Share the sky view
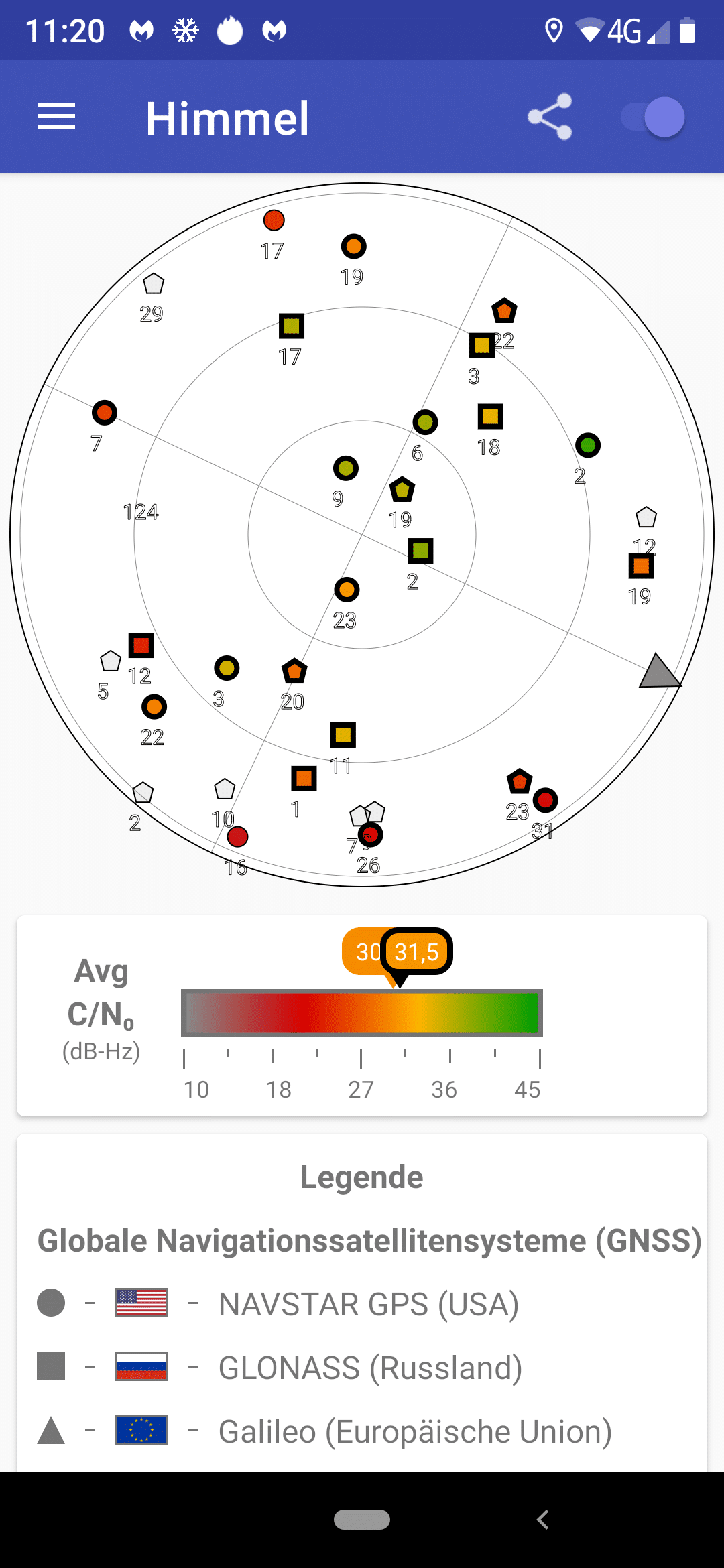Viewport: 724px width, 1568px height. 550,117
